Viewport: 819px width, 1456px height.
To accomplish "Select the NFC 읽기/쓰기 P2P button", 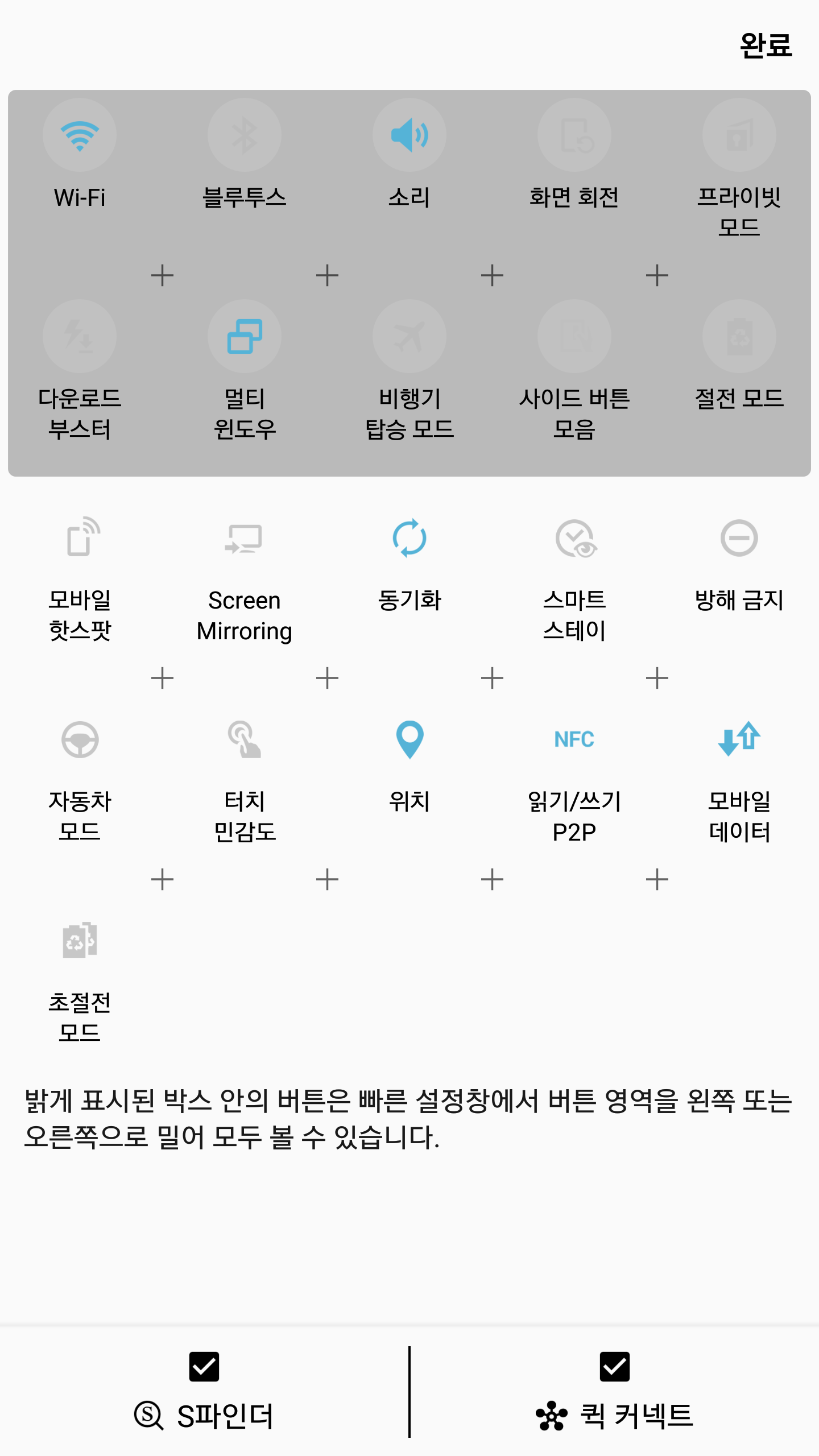I will pos(574,739).
